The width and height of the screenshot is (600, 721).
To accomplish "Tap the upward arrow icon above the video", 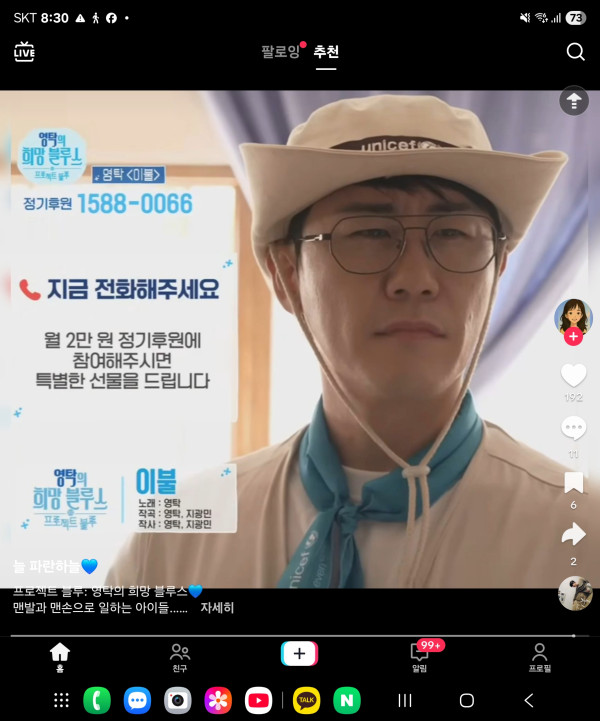I will pyautogui.click(x=573, y=100).
